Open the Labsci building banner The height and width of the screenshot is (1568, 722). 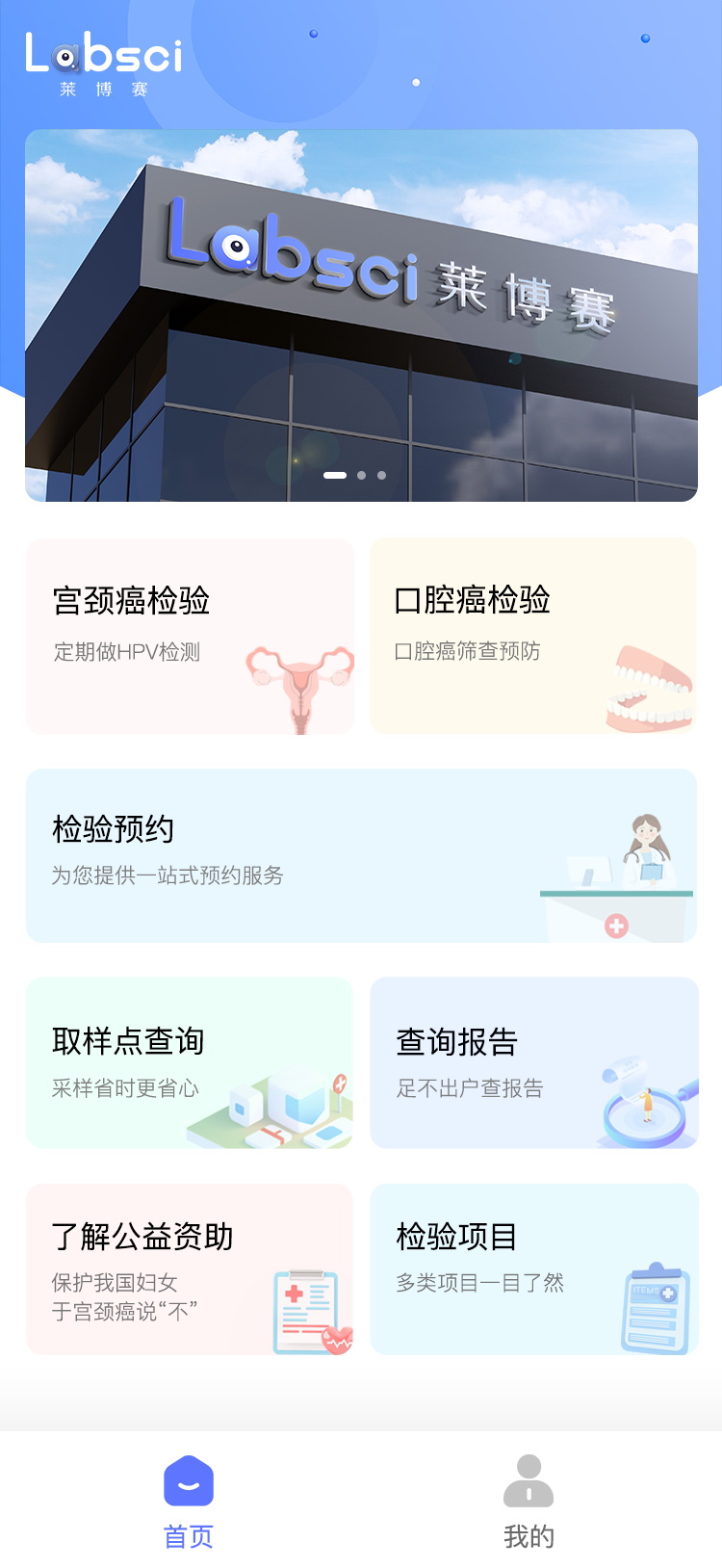click(361, 315)
